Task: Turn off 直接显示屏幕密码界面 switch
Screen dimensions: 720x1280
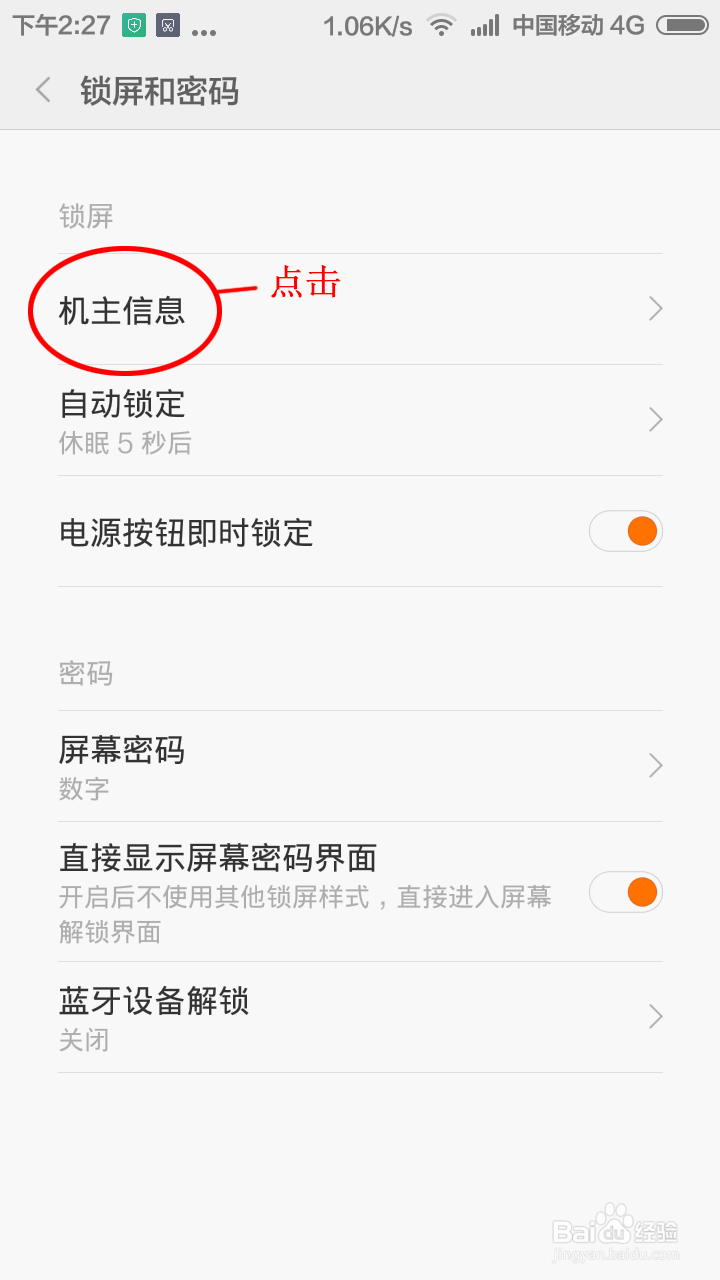Action: [625, 892]
